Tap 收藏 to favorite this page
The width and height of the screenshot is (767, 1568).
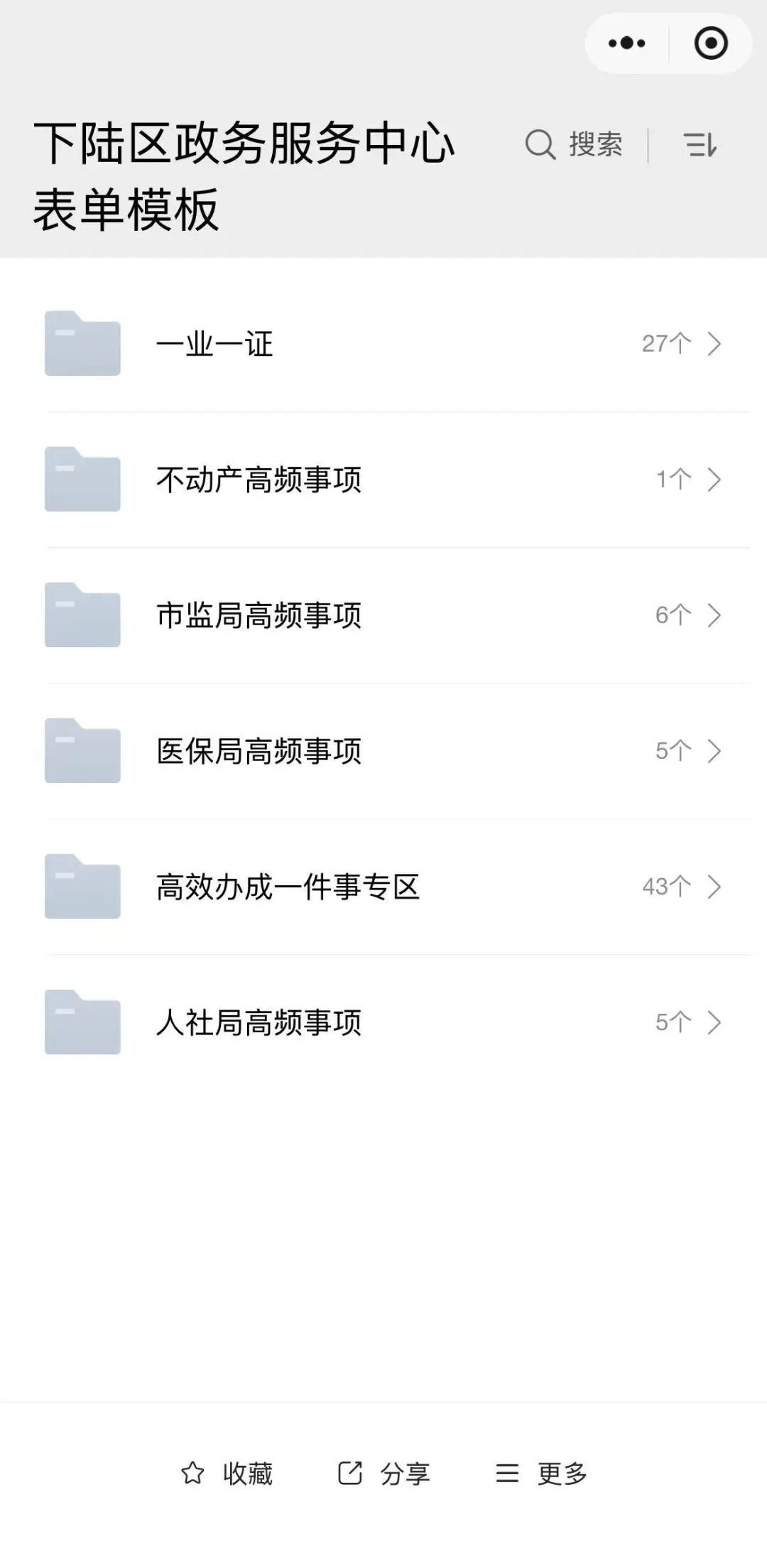(227, 1474)
